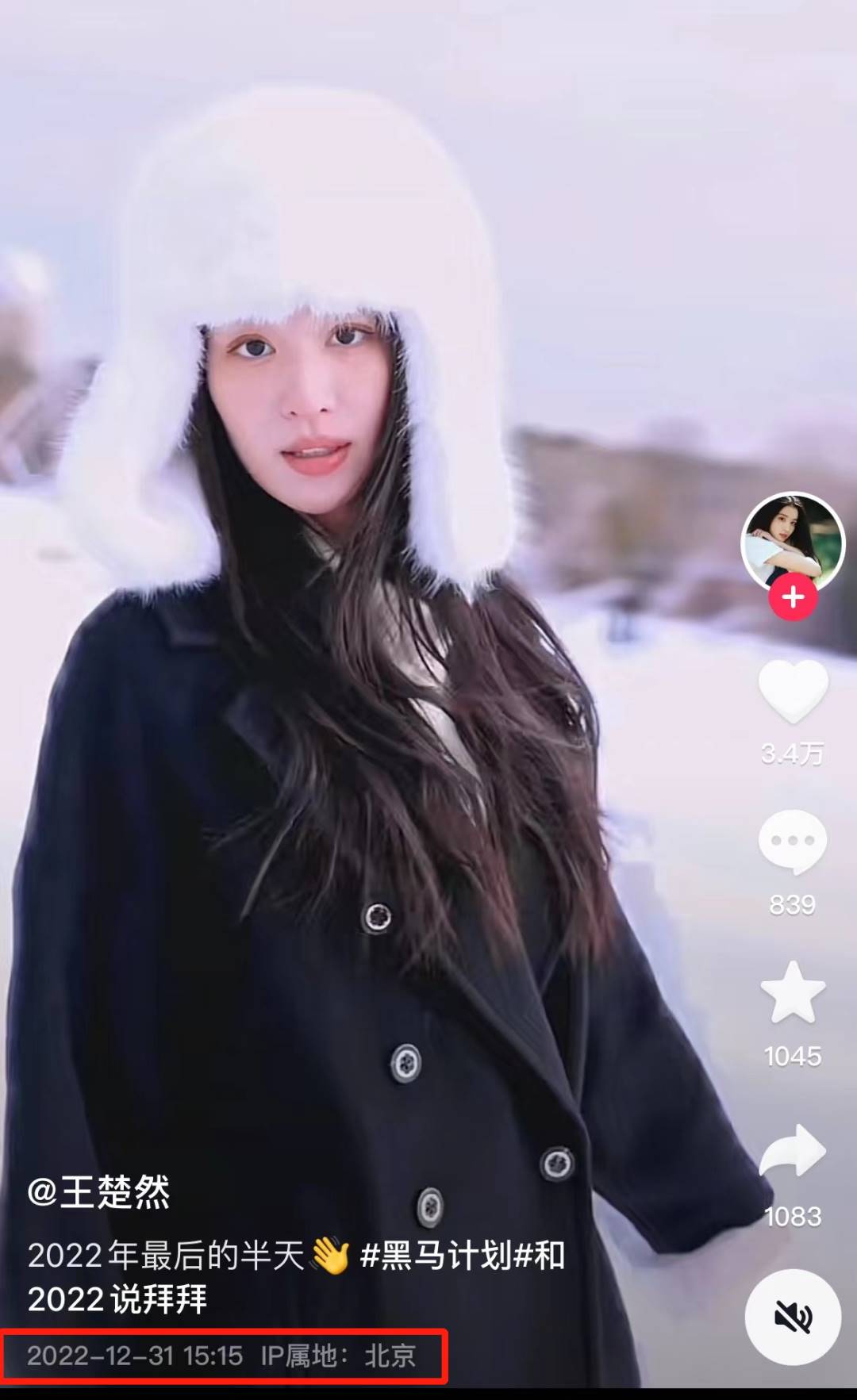The width and height of the screenshot is (857, 1400).
Task: Open the comments section
Action: [x=792, y=842]
